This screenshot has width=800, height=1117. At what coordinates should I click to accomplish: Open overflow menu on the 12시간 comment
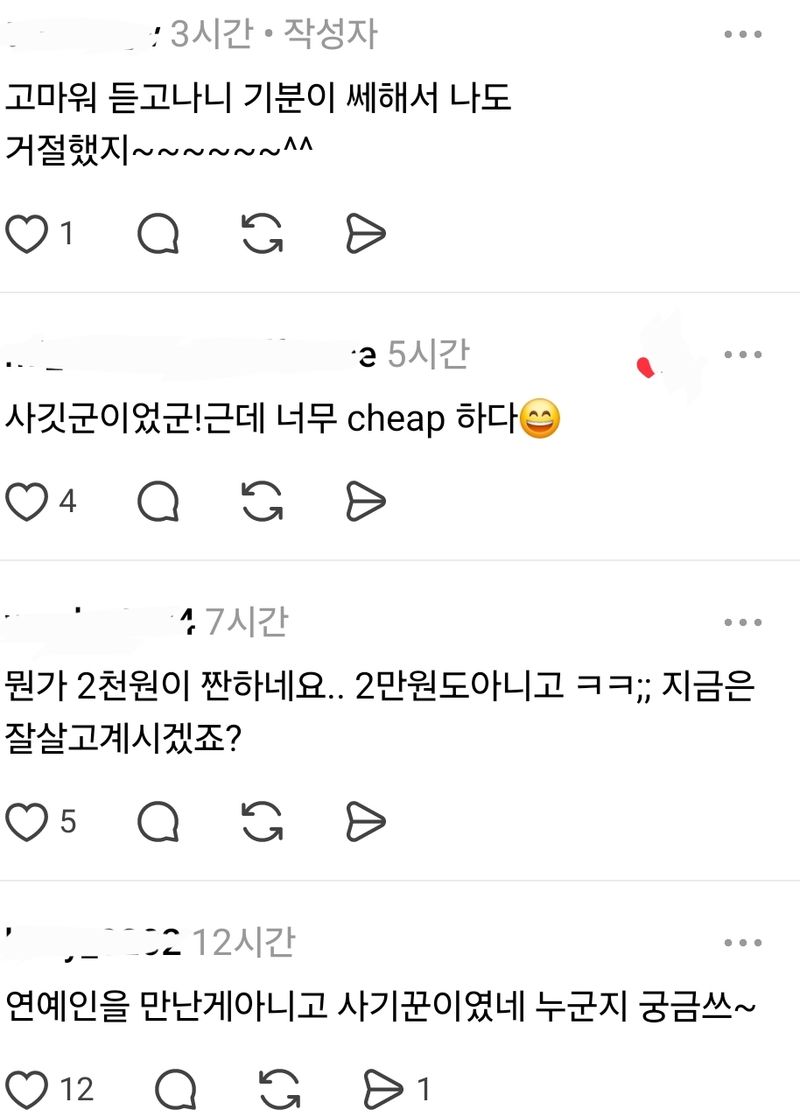pyautogui.click(x=743, y=943)
